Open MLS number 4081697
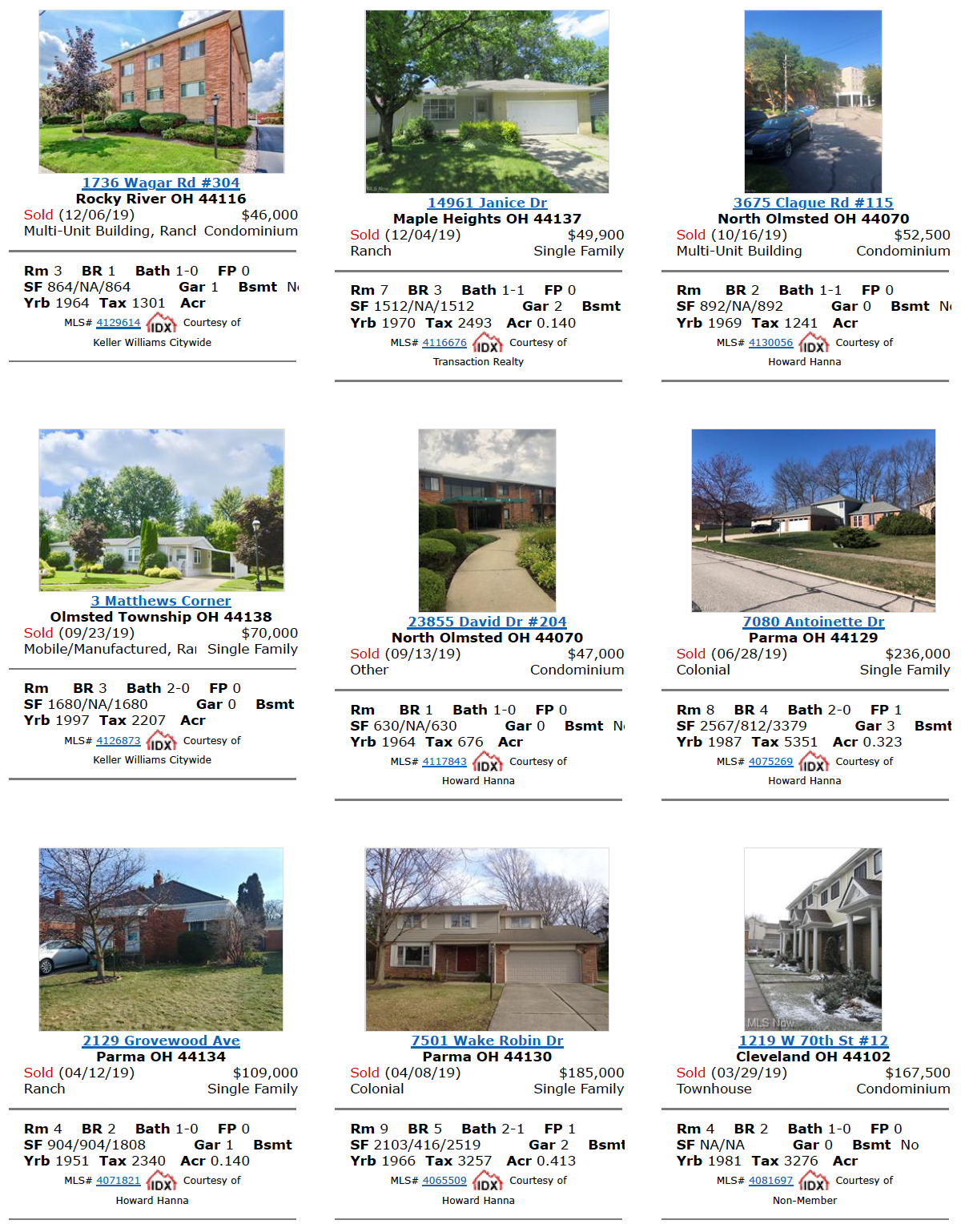This screenshot has width=961, height=1232. [x=770, y=1181]
